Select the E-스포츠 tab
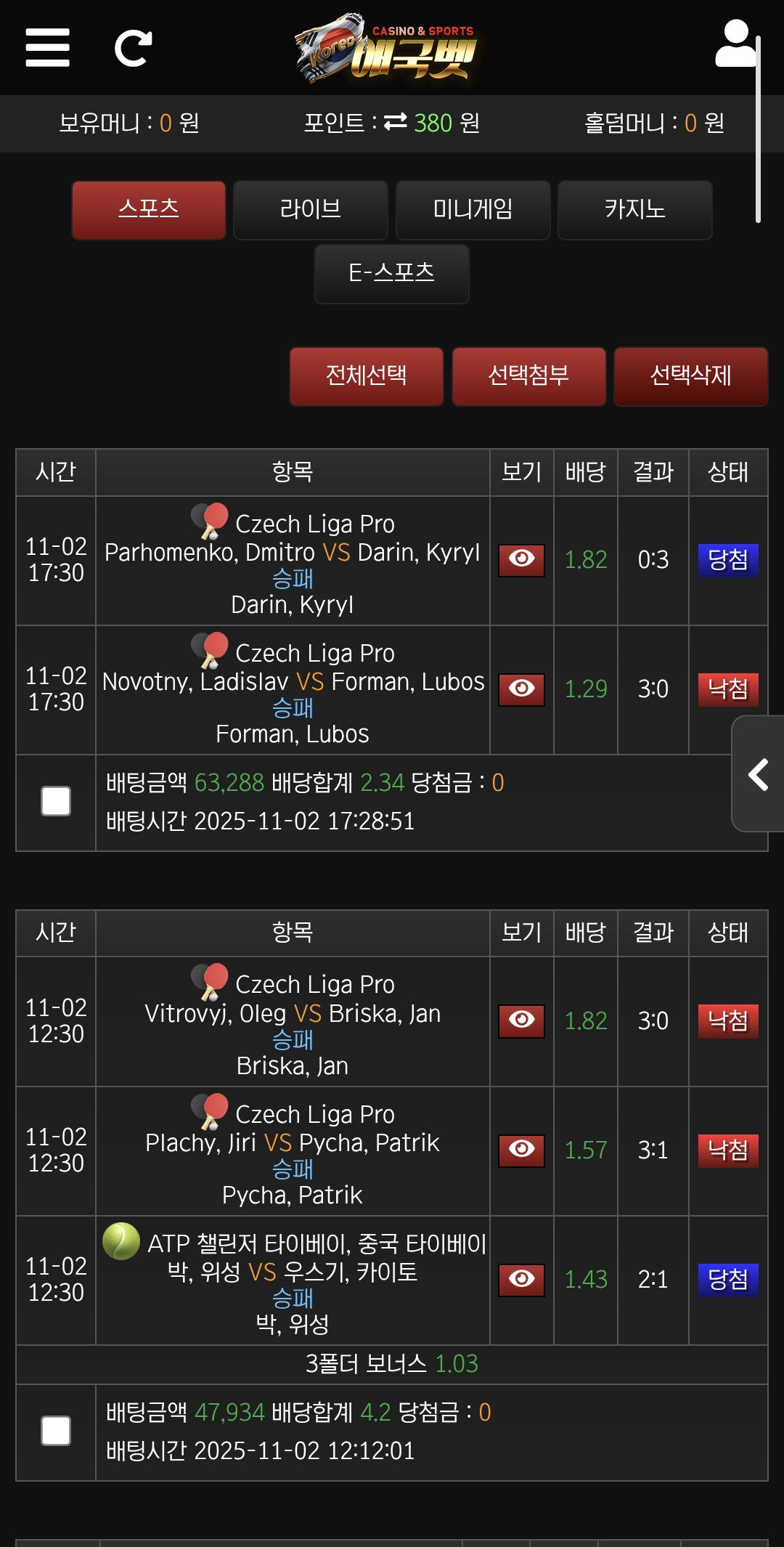784x1547 pixels. pyautogui.click(x=392, y=274)
